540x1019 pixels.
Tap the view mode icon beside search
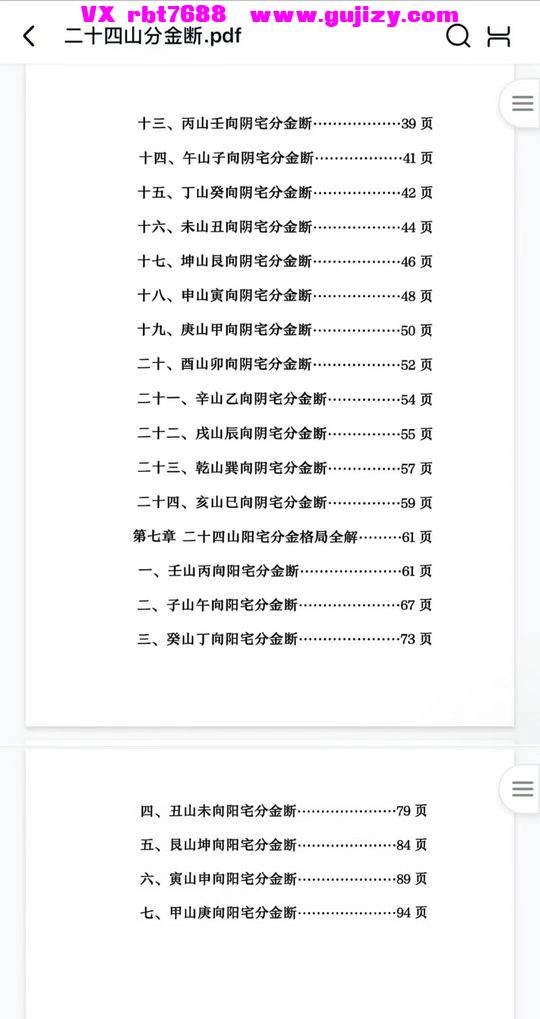498,36
